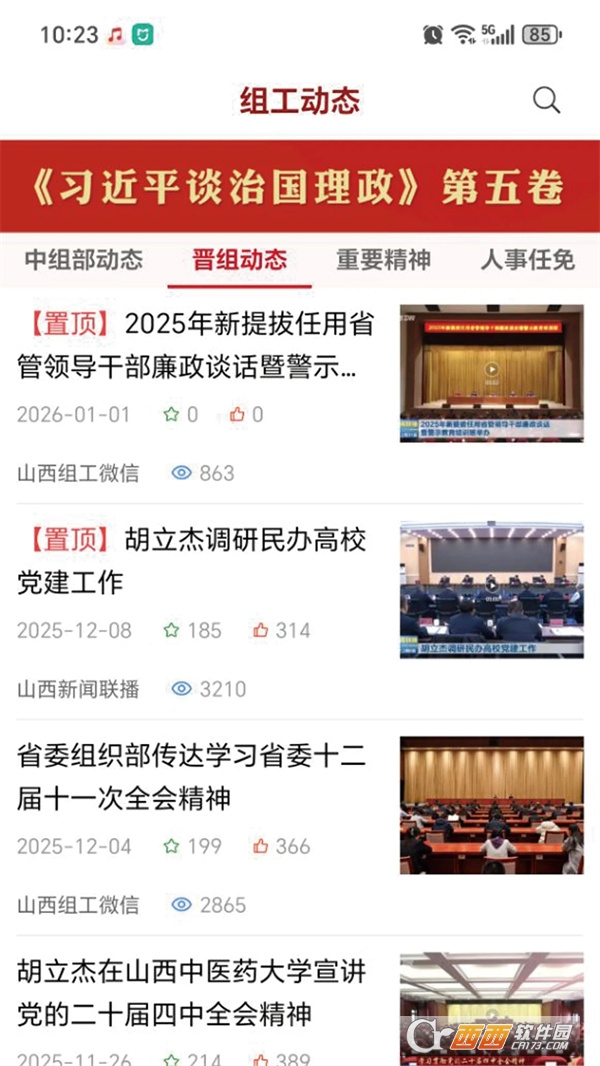Go to the 人事任免 tab
This screenshot has height=1066, width=600.
(x=527, y=261)
